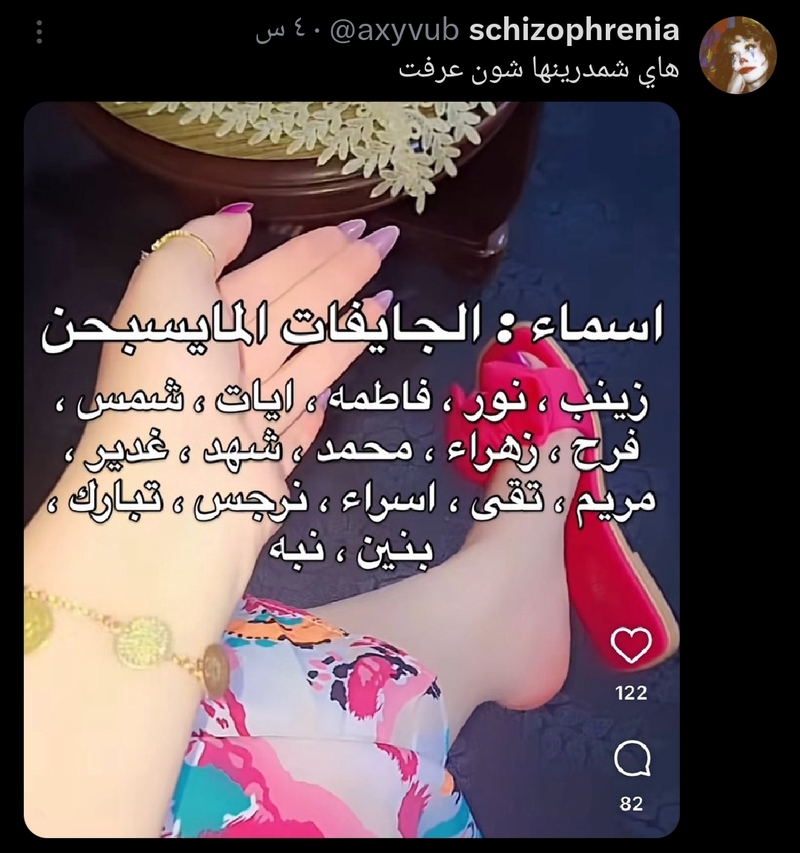Like the embedded video with heart icon
The image size is (800, 853).
tap(631, 646)
